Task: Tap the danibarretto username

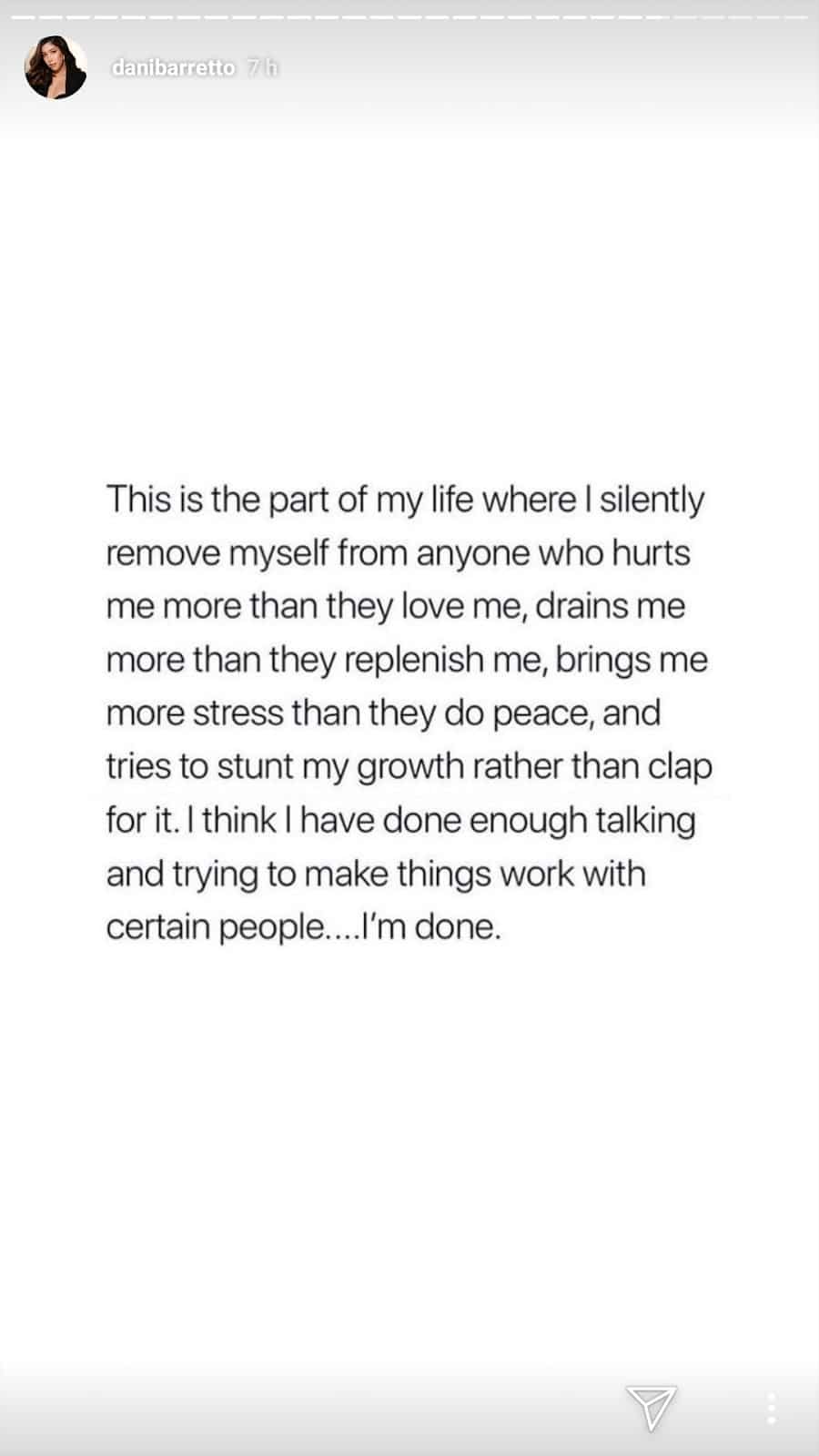Action: [x=173, y=68]
